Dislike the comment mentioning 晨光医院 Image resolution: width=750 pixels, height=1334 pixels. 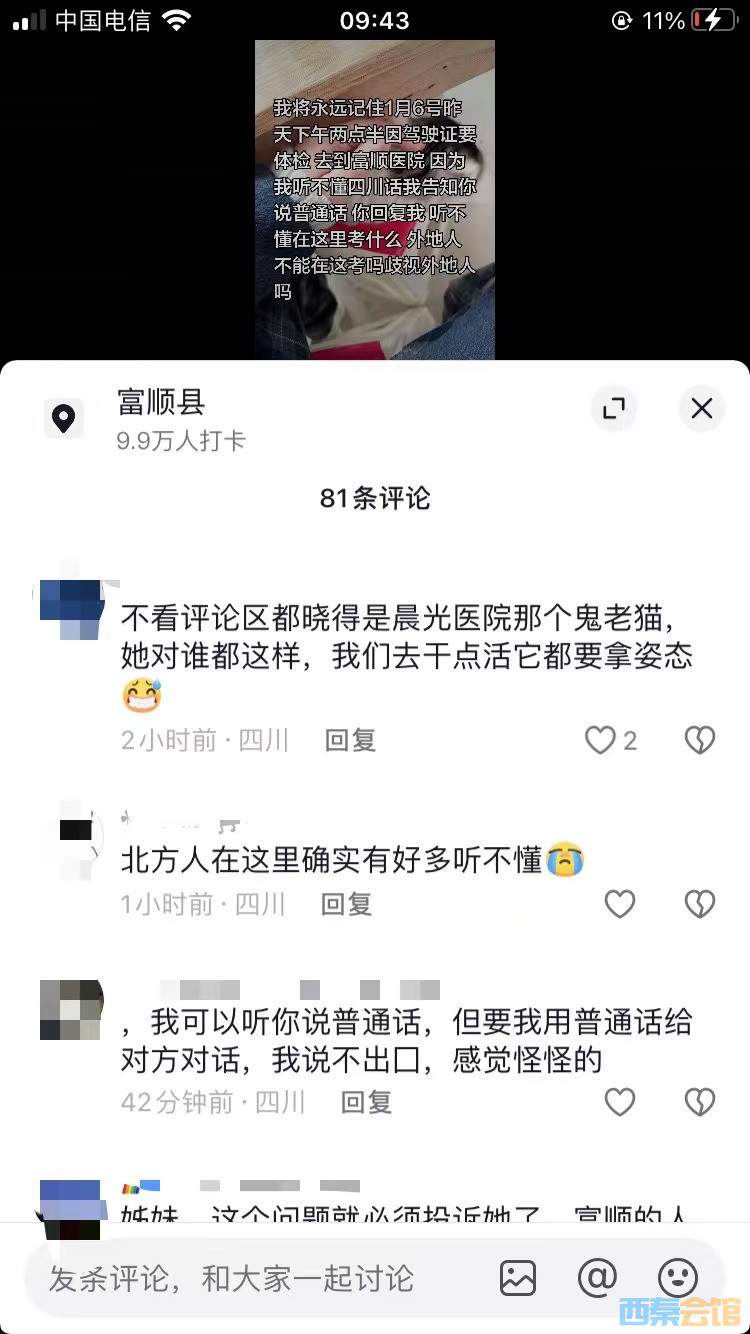tap(699, 740)
